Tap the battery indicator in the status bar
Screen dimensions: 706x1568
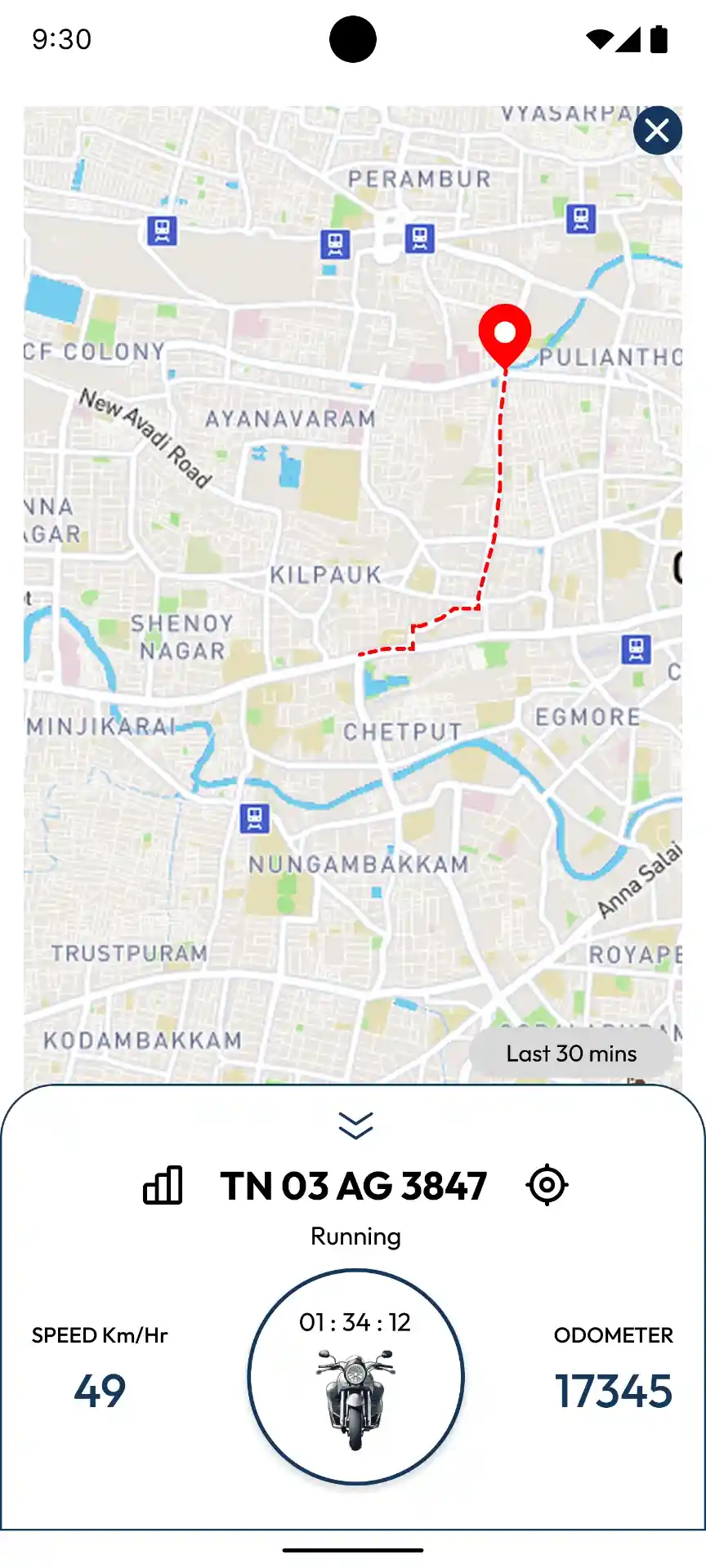[x=659, y=38]
